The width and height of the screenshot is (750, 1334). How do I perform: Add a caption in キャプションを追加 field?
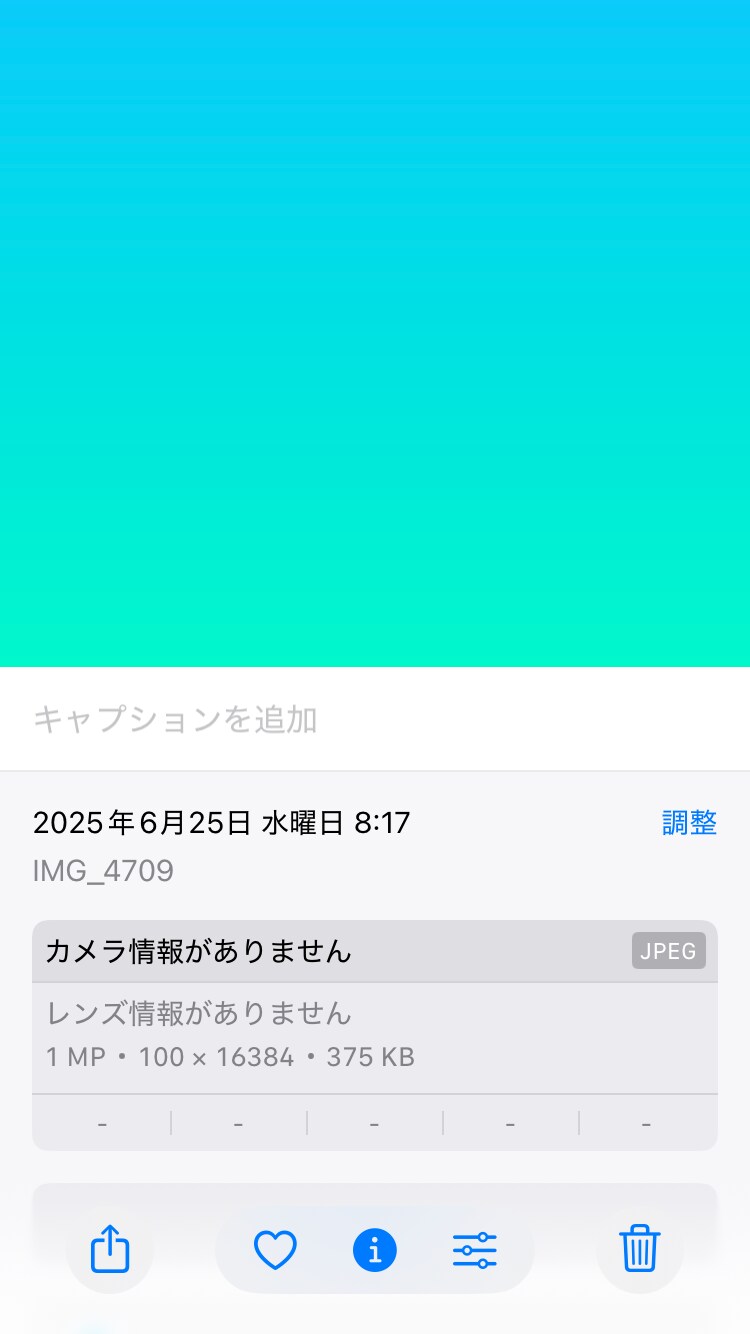[375, 719]
